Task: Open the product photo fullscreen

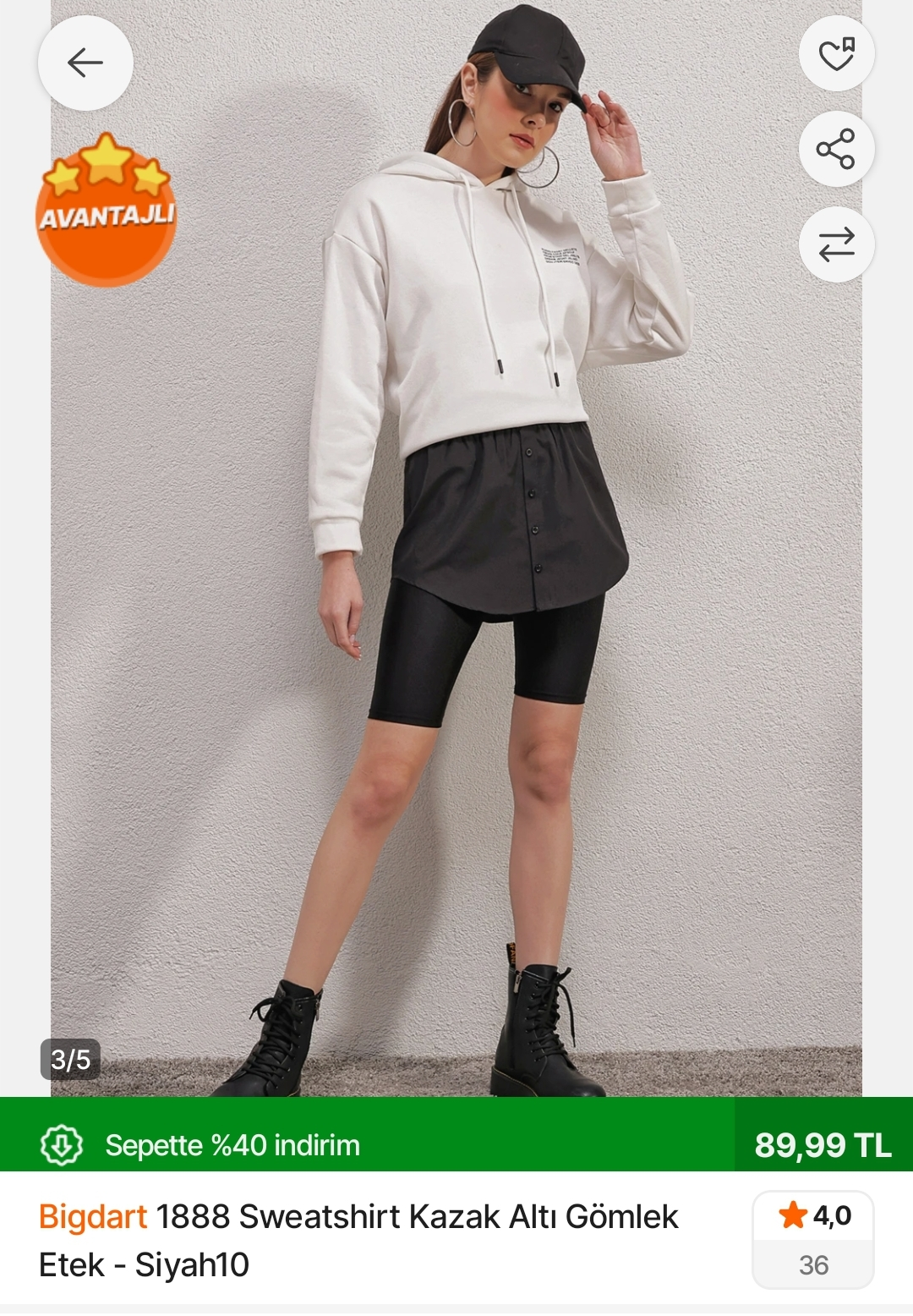Action: tap(456, 592)
